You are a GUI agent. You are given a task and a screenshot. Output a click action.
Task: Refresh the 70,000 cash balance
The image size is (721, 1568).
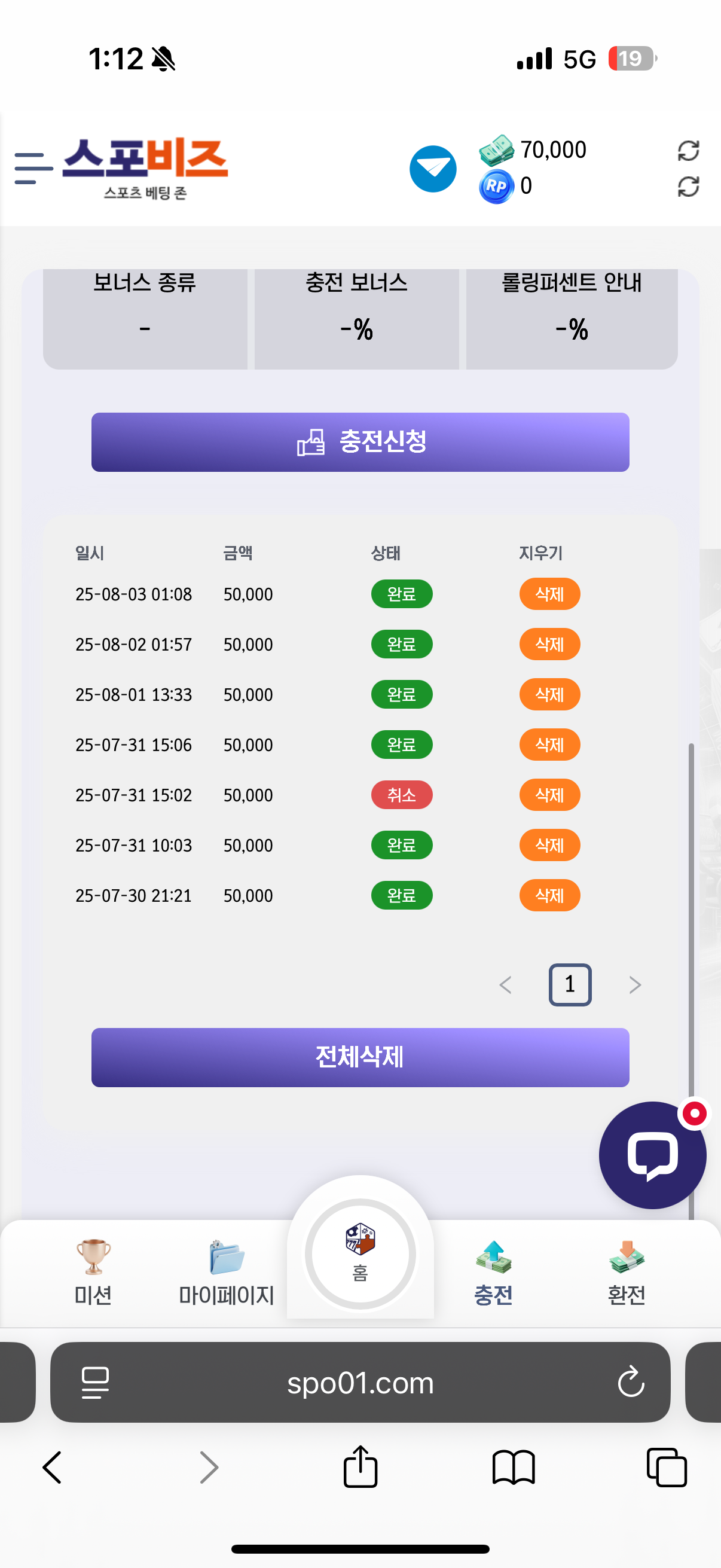point(688,151)
